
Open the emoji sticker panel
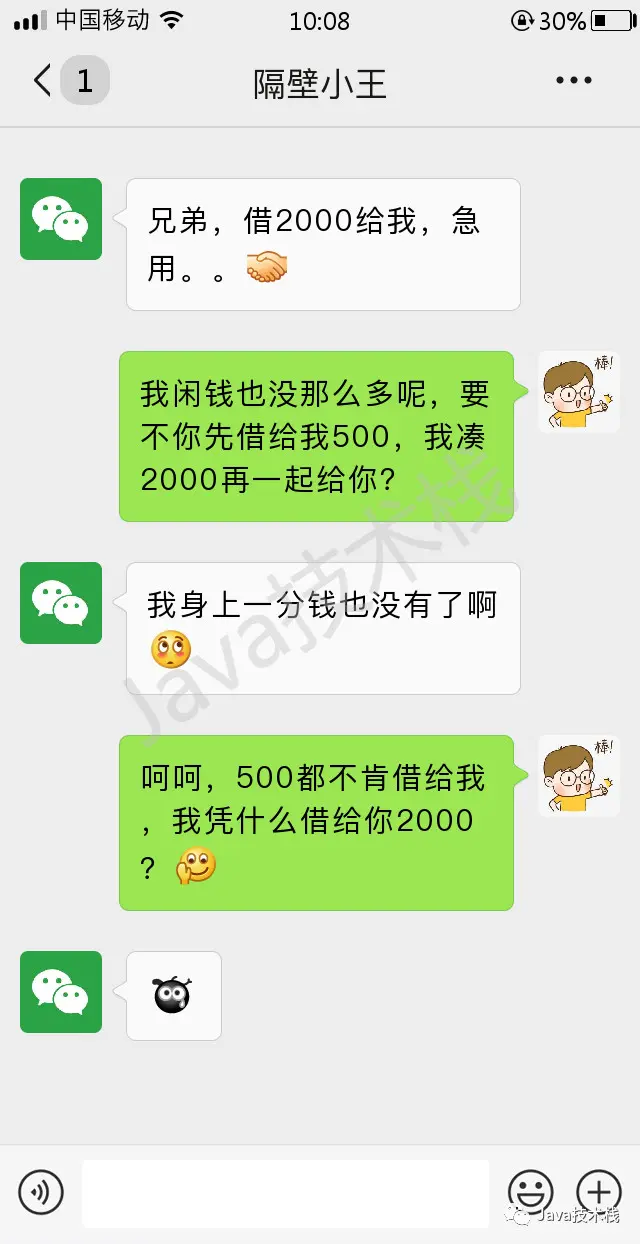[x=530, y=1191]
